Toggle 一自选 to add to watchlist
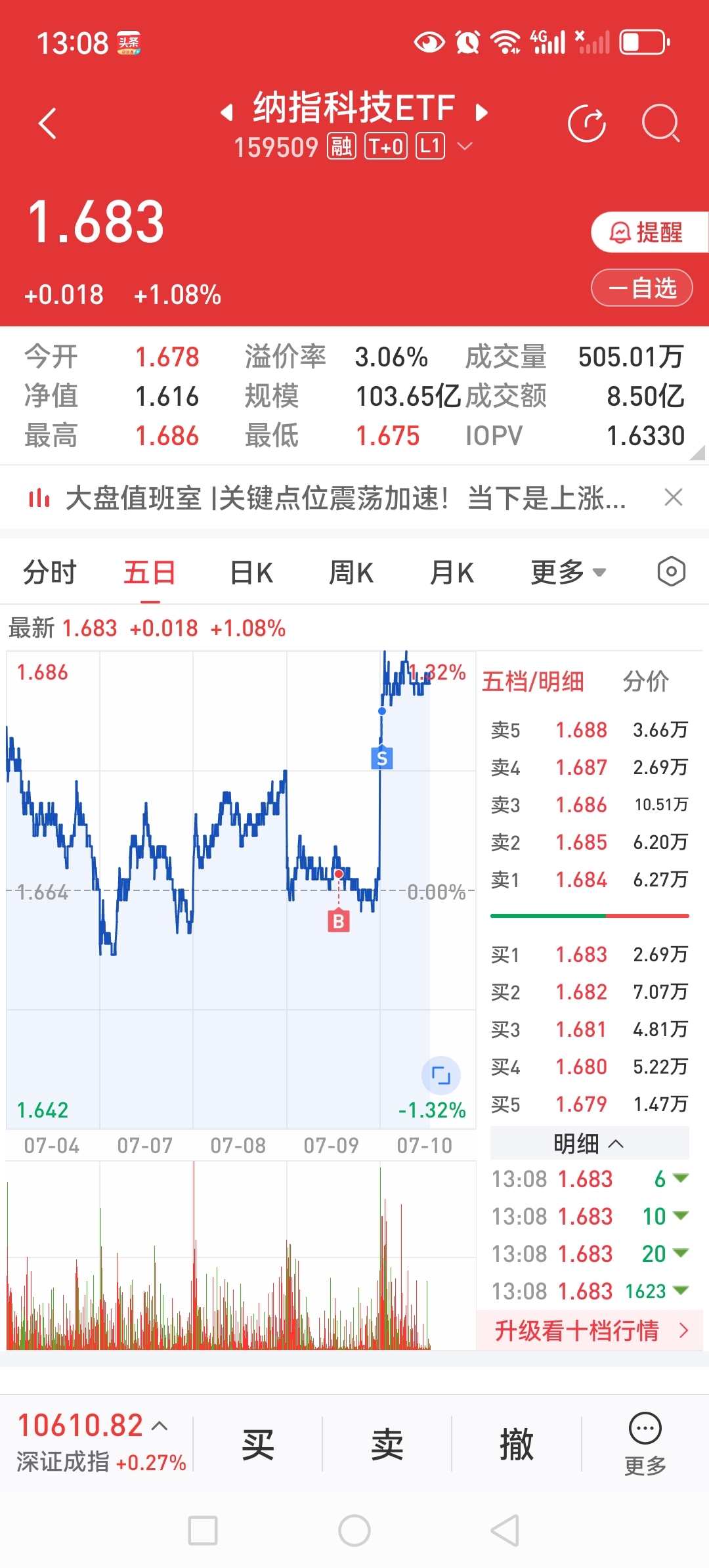The height and width of the screenshot is (1568, 709). [641, 288]
